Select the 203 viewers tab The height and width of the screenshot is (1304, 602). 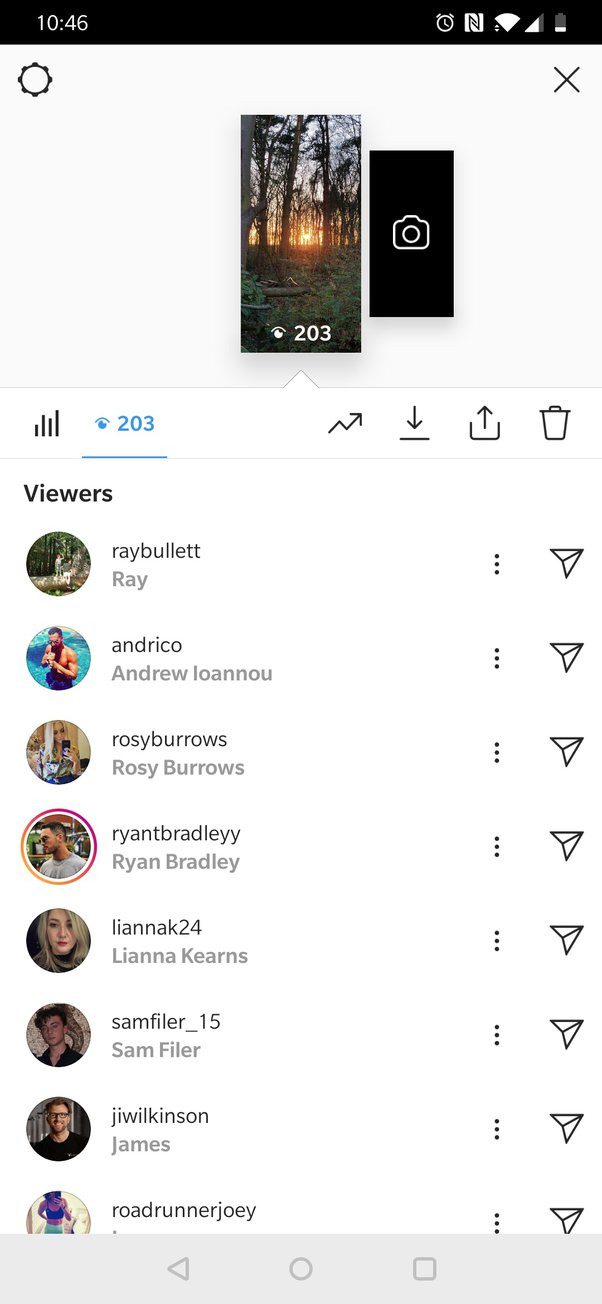click(x=125, y=424)
